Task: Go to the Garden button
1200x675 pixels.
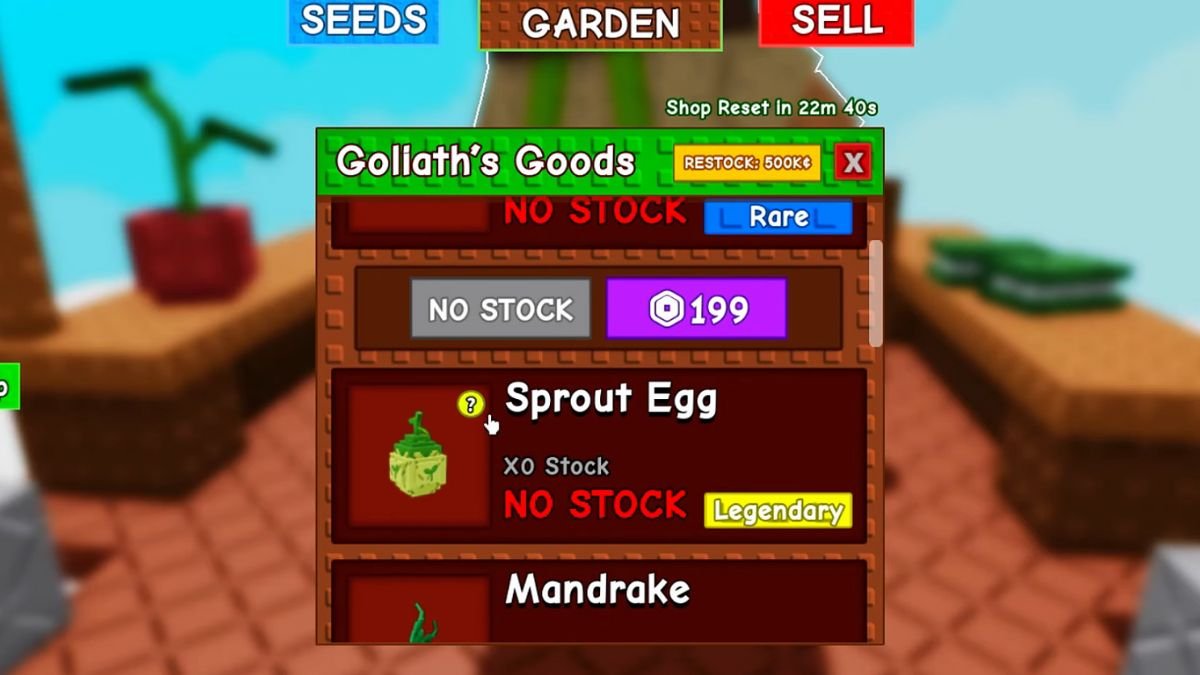Action: (600, 24)
